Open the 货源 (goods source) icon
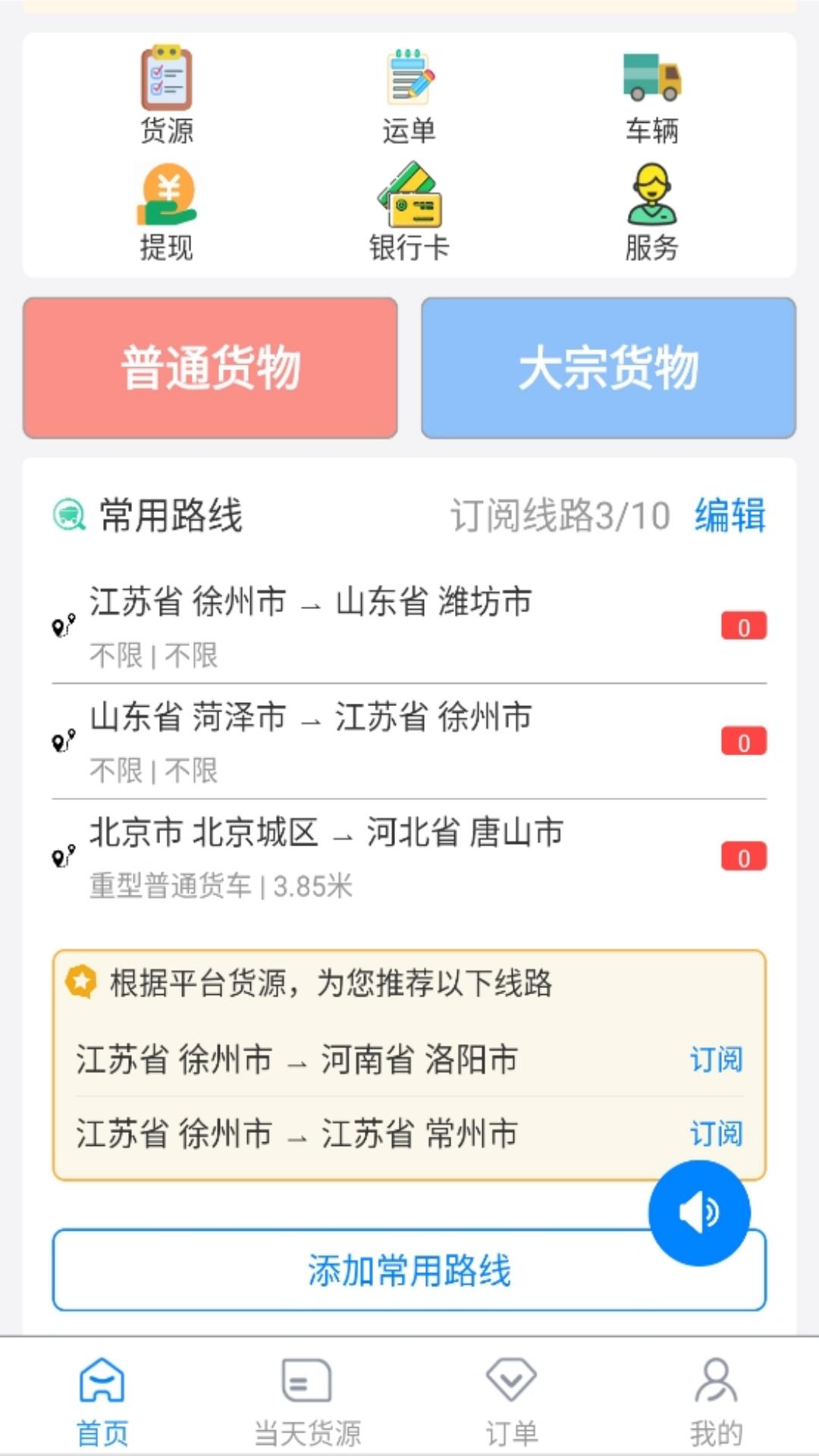The height and width of the screenshot is (1456, 819). pyautogui.click(x=165, y=91)
